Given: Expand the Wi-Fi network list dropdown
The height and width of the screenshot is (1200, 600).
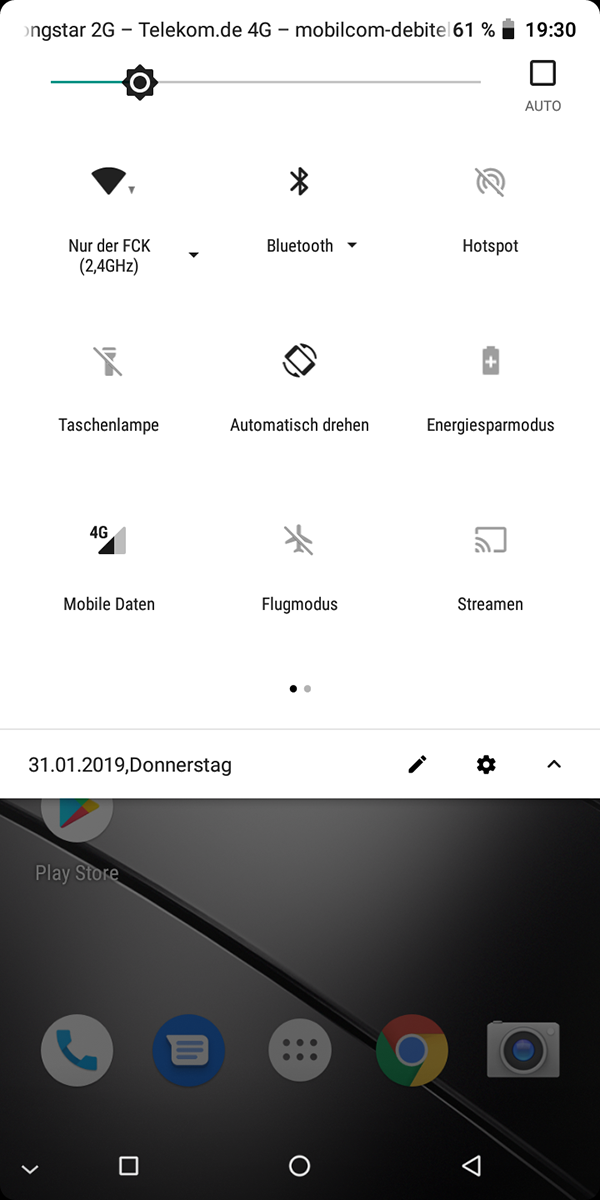Looking at the screenshot, I should pyautogui.click(x=194, y=255).
